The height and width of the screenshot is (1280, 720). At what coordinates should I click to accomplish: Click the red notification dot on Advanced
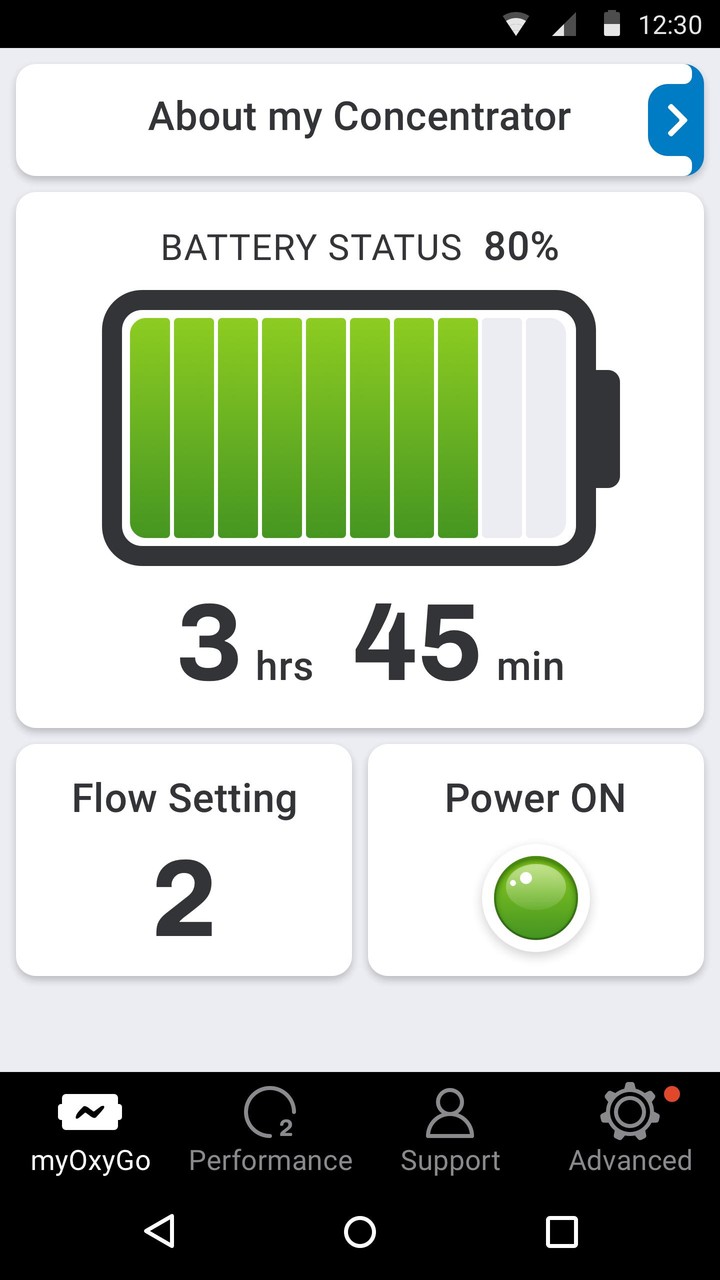(x=674, y=1094)
